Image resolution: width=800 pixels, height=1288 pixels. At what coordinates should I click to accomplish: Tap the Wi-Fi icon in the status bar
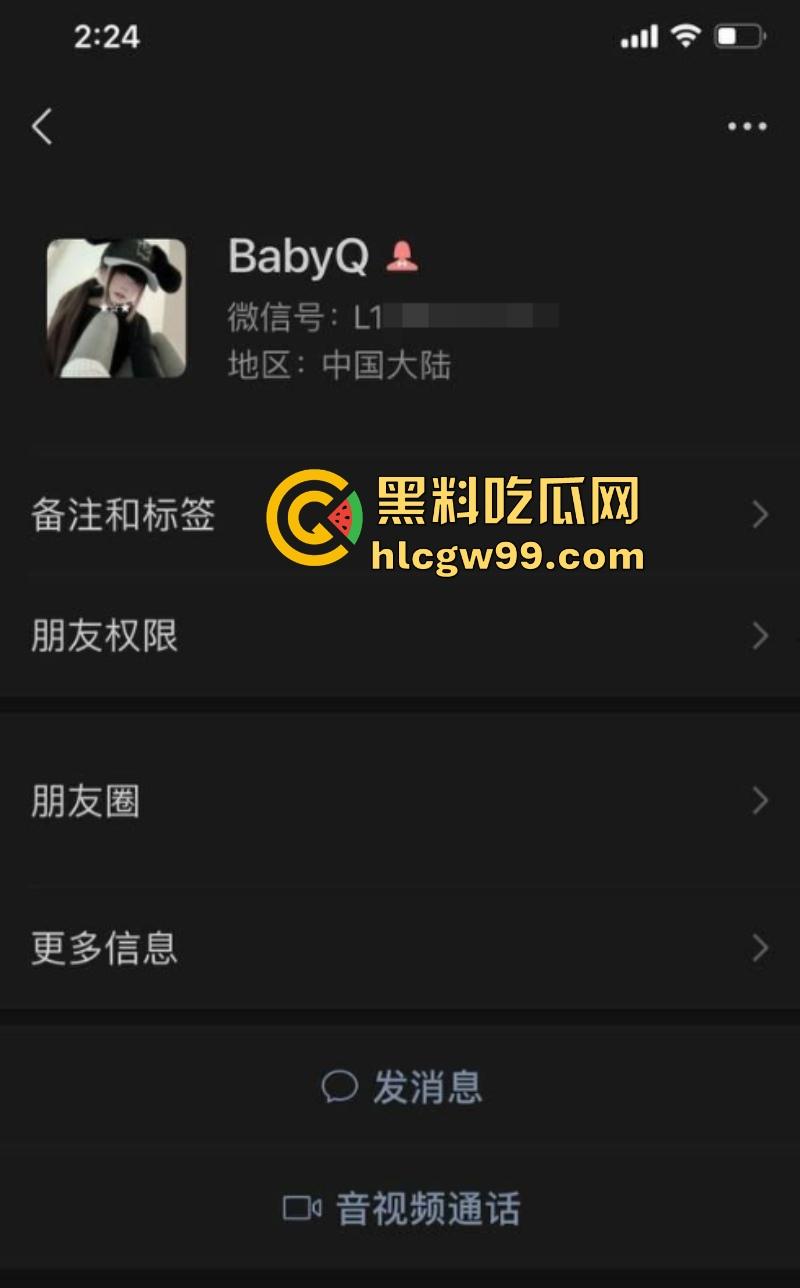(685, 36)
